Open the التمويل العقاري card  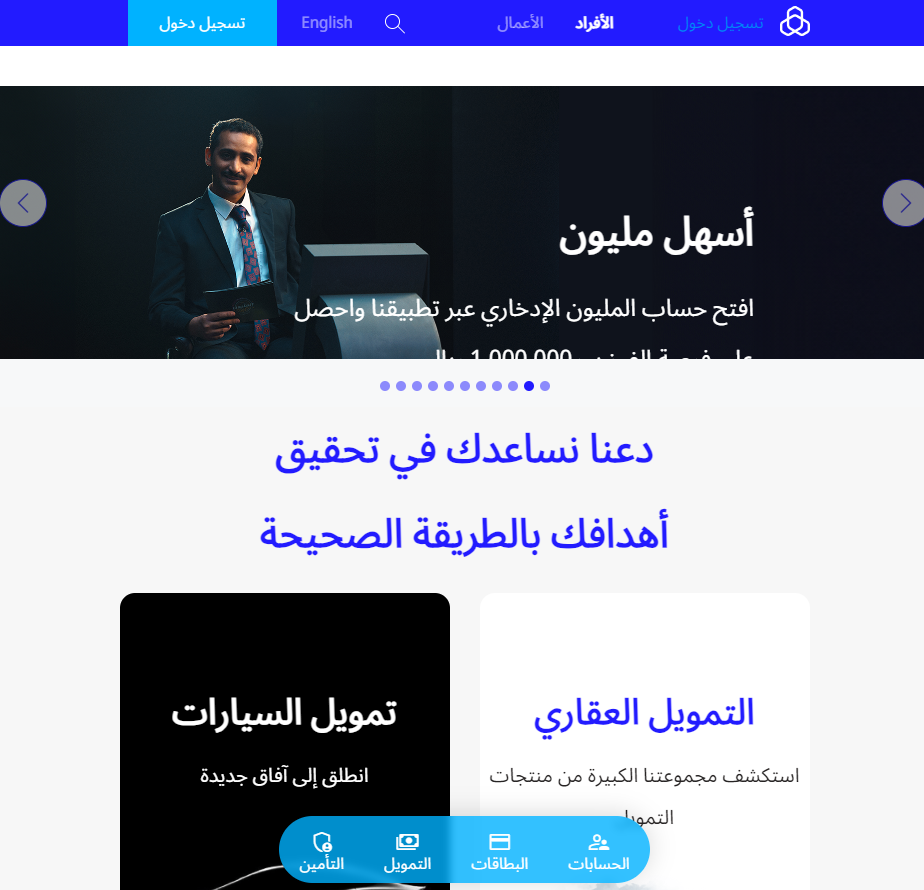click(644, 713)
